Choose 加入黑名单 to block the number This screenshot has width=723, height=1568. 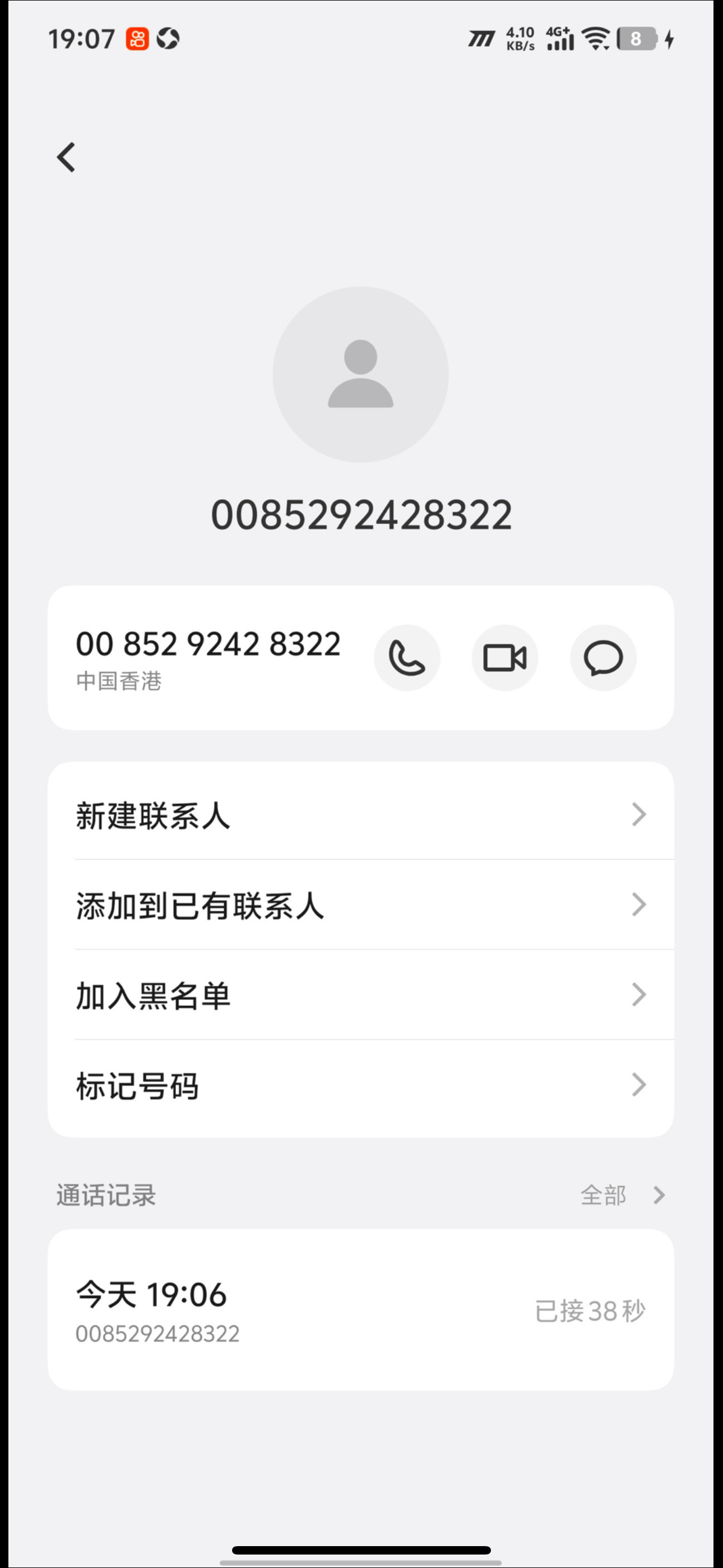(x=360, y=995)
